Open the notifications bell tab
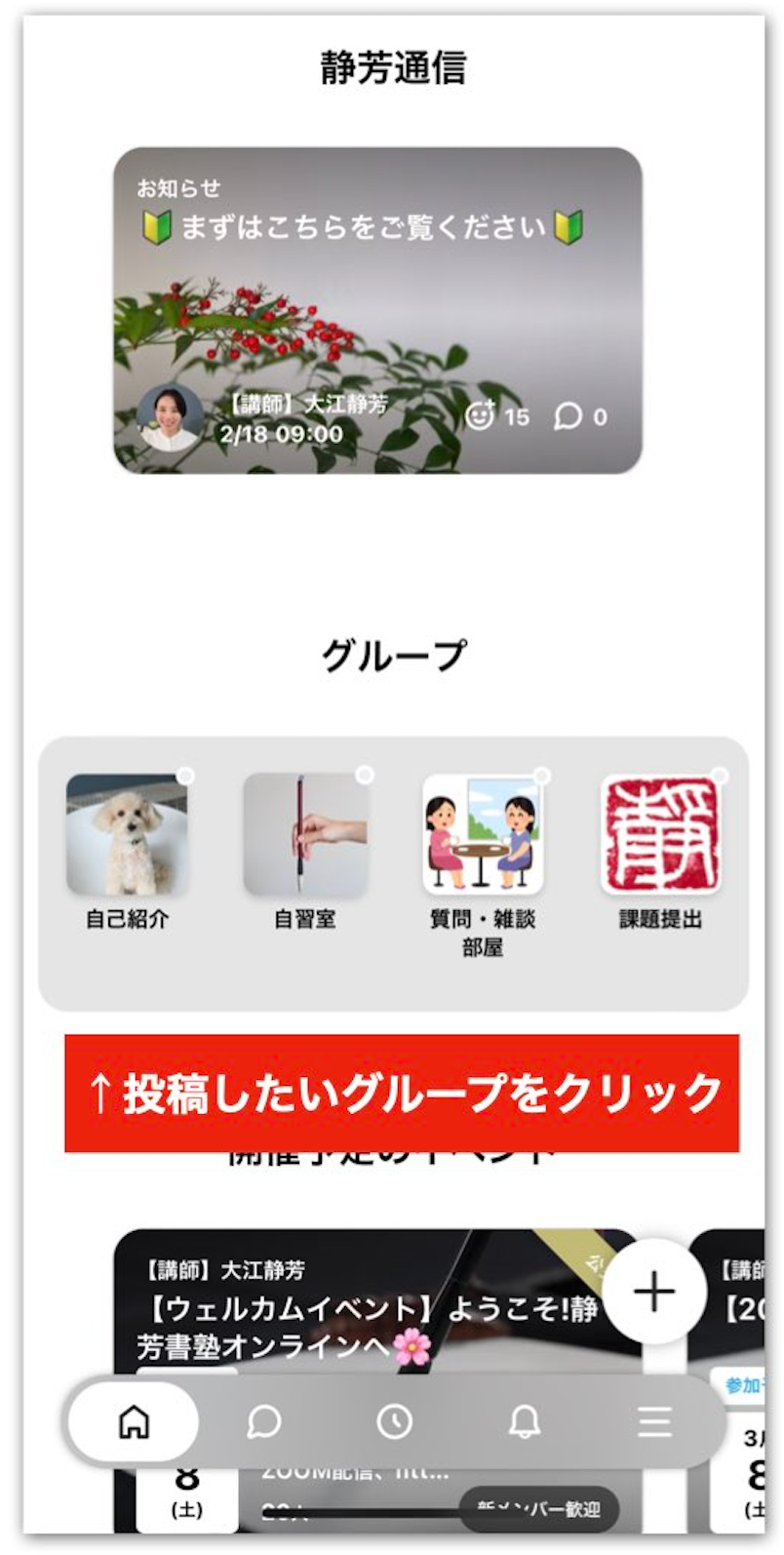Screen dimensions: 784x1555 click(x=525, y=1422)
